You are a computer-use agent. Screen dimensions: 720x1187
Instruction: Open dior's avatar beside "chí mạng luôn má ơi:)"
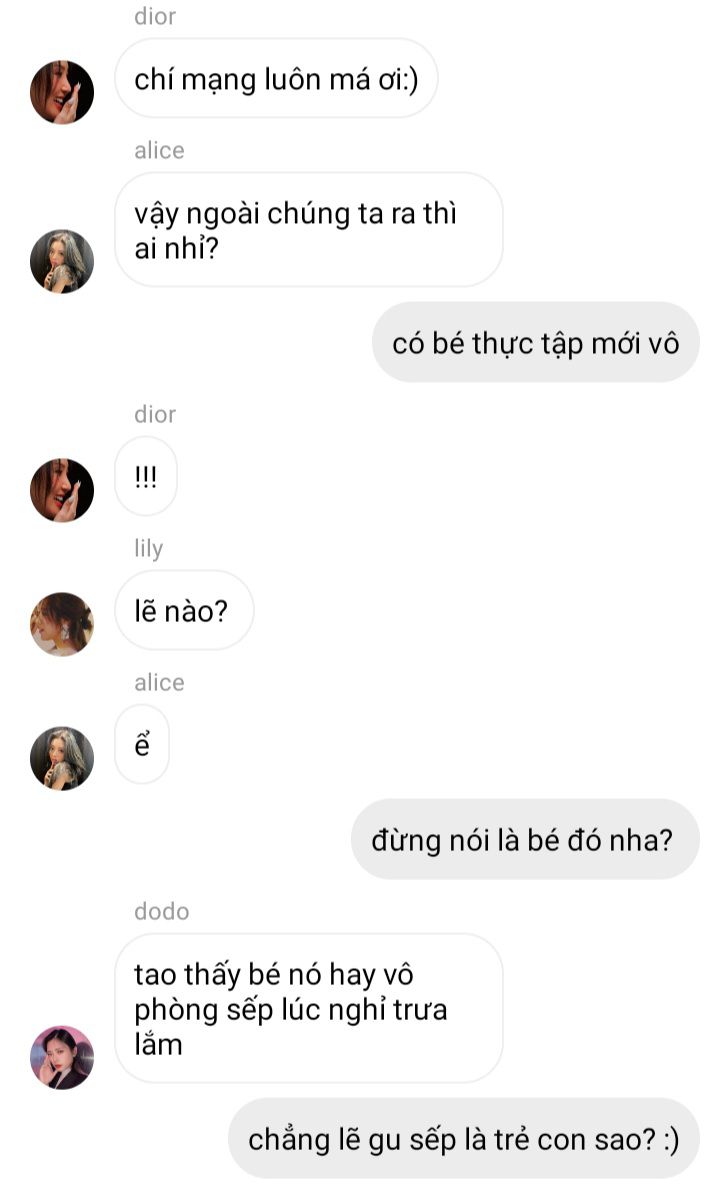coord(62,92)
